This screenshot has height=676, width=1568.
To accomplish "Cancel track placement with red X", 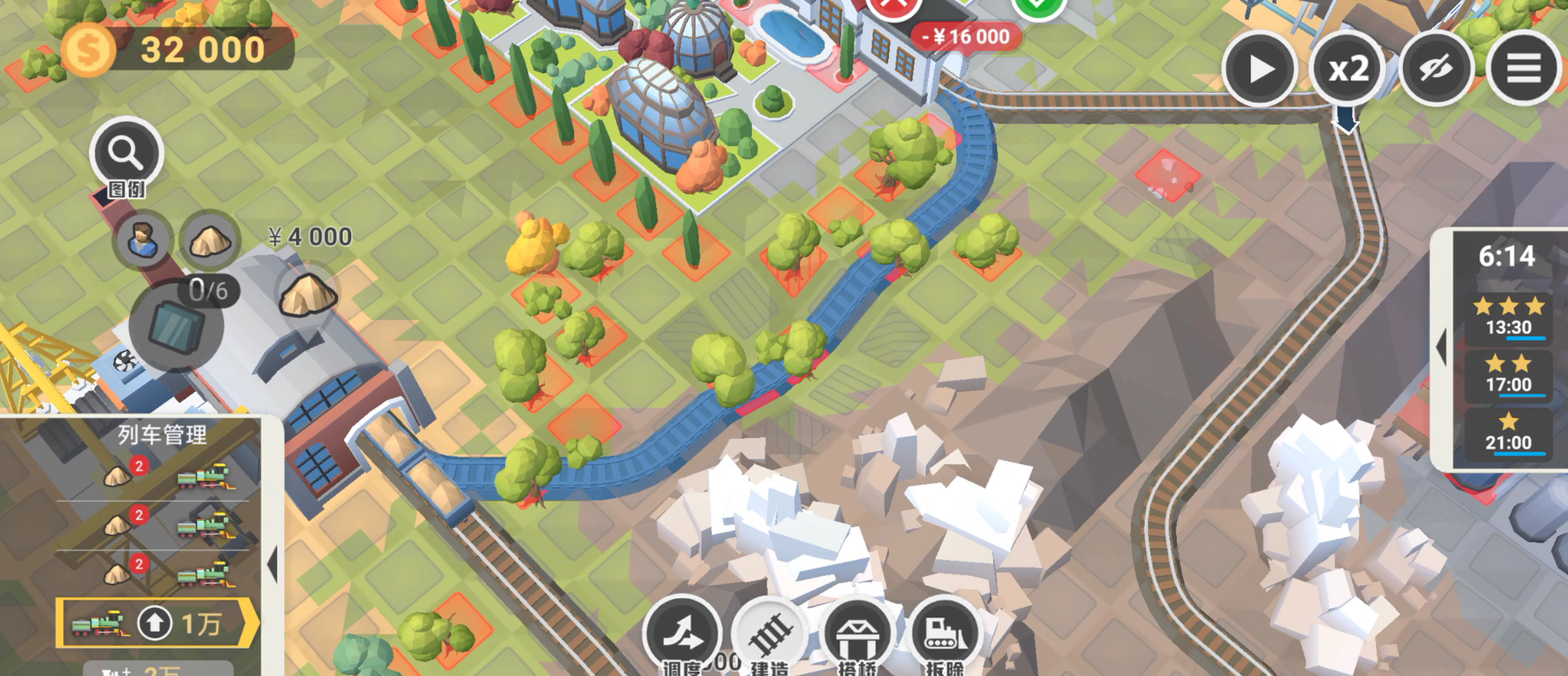I will point(893,7).
